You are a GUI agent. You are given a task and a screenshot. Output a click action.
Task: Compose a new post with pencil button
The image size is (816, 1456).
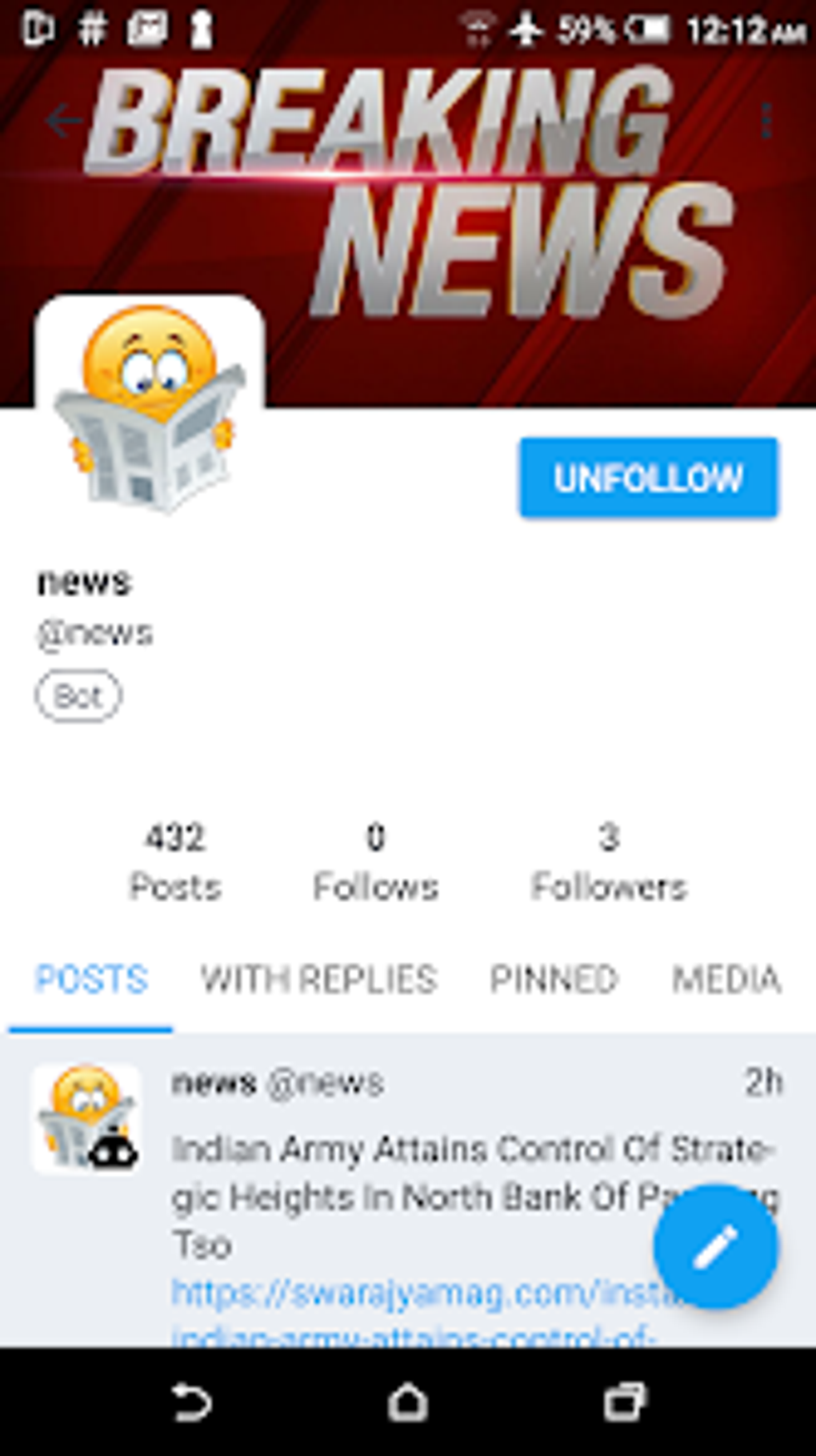coord(715,1246)
